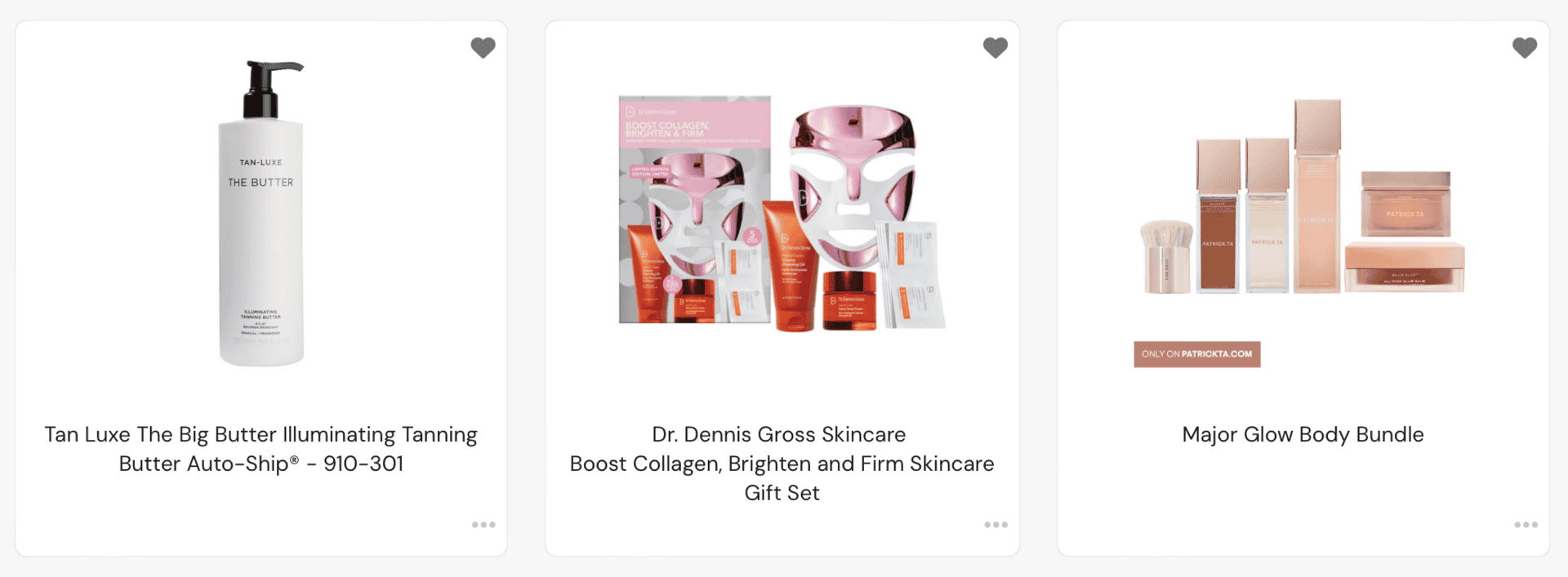This screenshot has width=1568, height=577.
Task: Favorite the Major Glow Body Bundle
Action: pos(1524,48)
